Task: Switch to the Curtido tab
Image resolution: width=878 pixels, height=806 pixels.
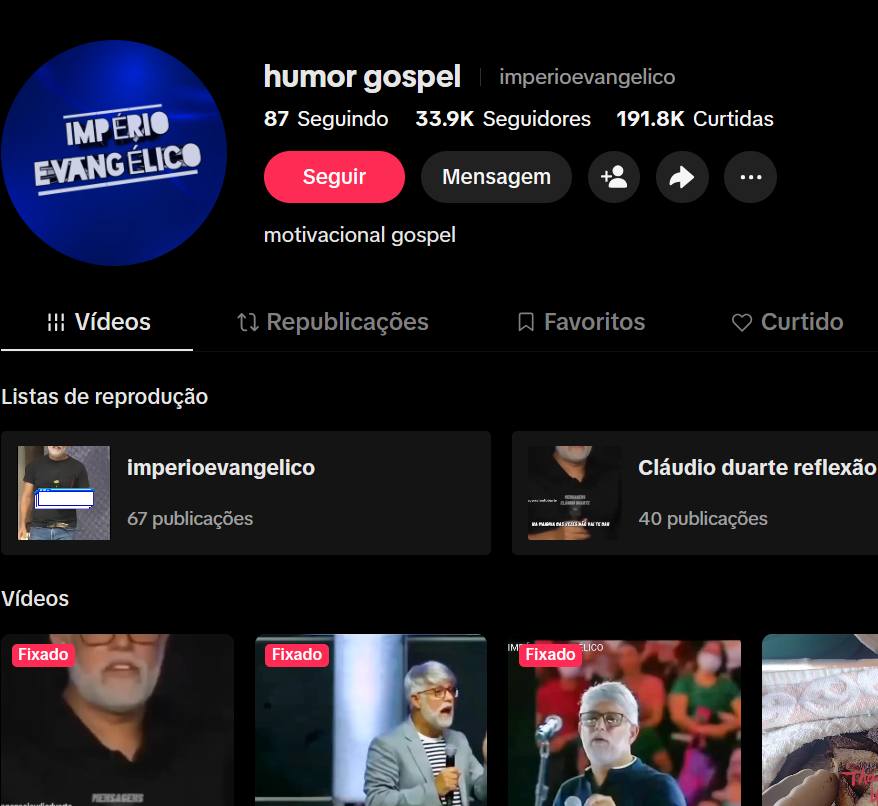Action: [x=787, y=322]
